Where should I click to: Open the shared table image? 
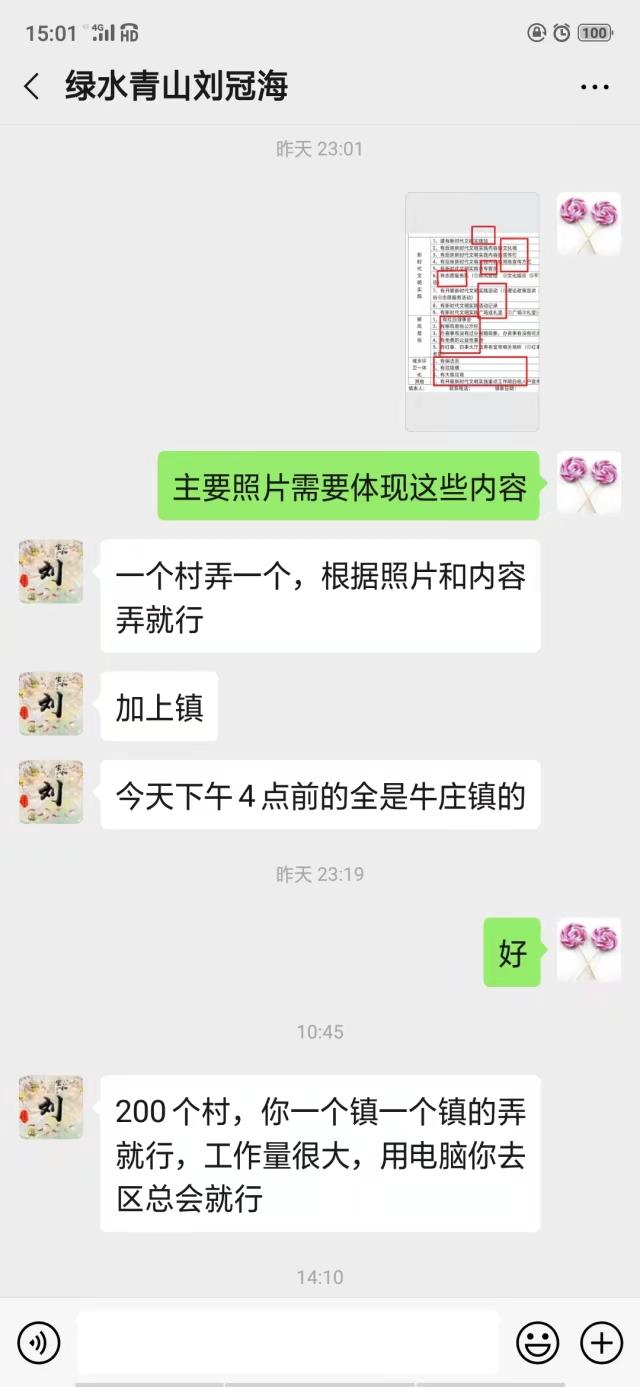point(472,312)
